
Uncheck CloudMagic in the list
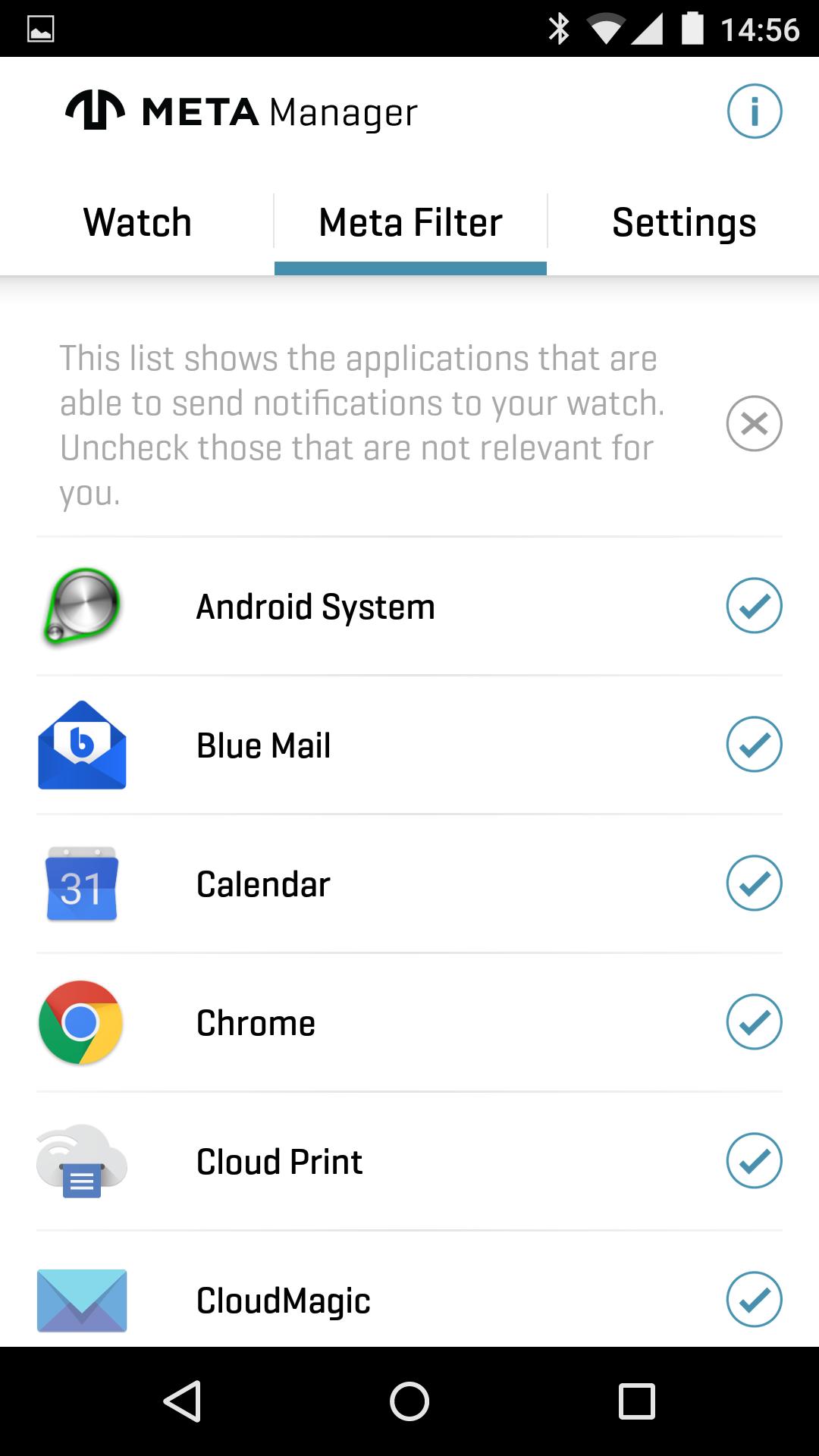click(x=755, y=1299)
